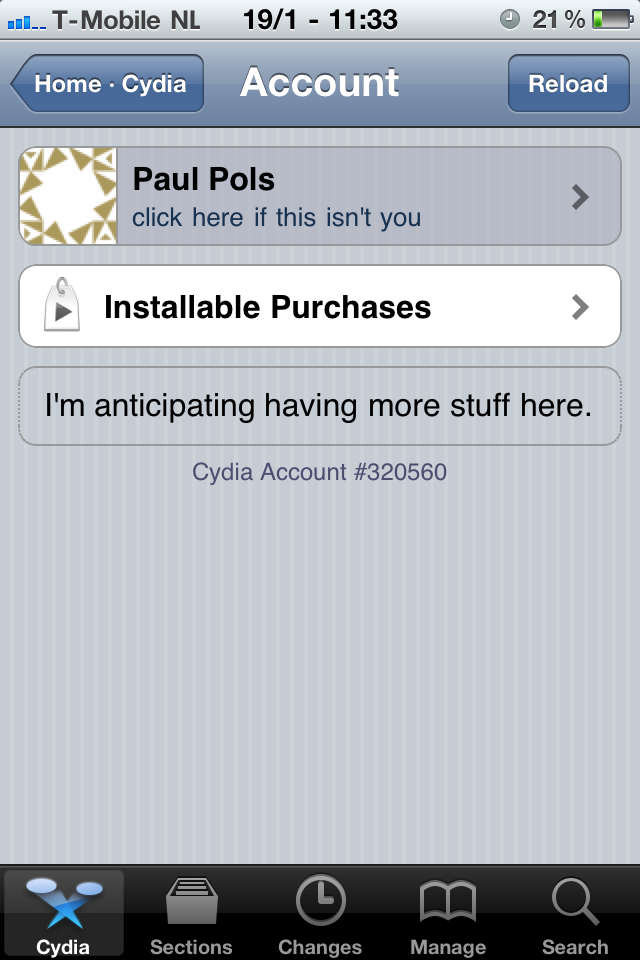
Task: Select the Search tab
Action: pos(575,914)
